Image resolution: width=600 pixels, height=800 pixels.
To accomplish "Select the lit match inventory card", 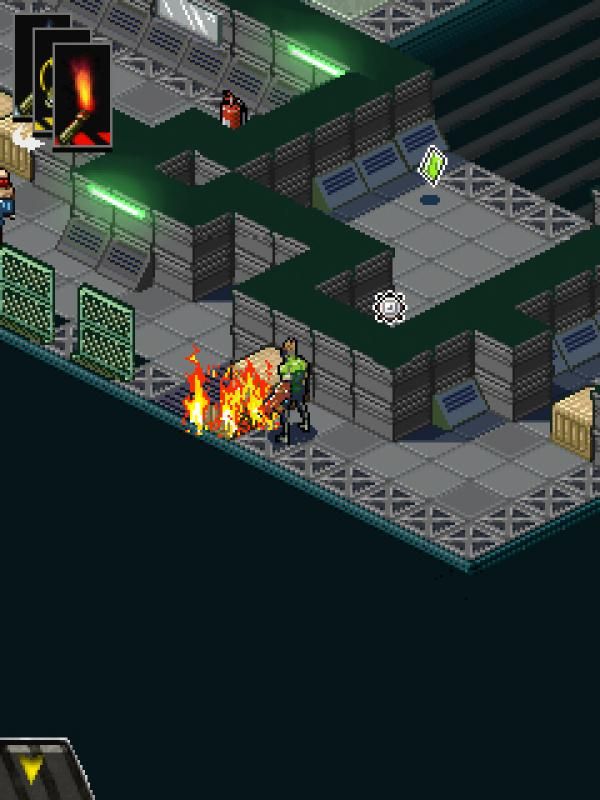I will pos(82,95).
